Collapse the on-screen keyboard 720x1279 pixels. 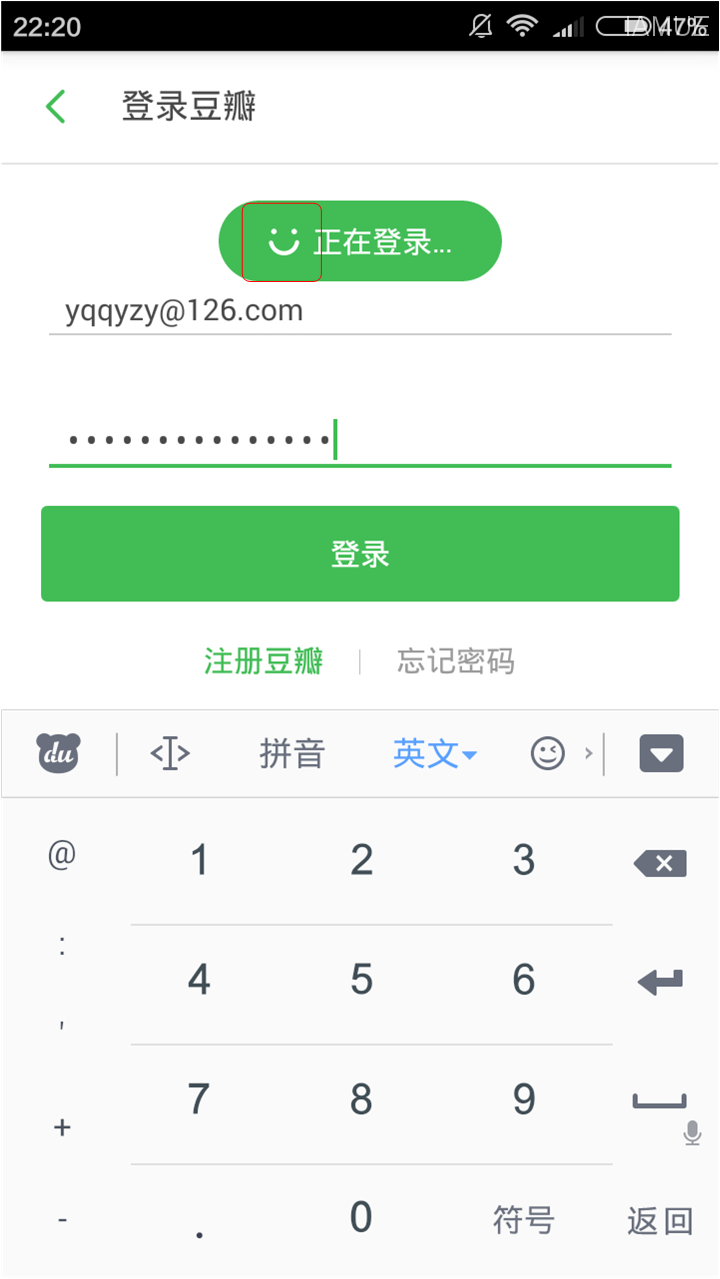pyautogui.click(x=661, y=753)
